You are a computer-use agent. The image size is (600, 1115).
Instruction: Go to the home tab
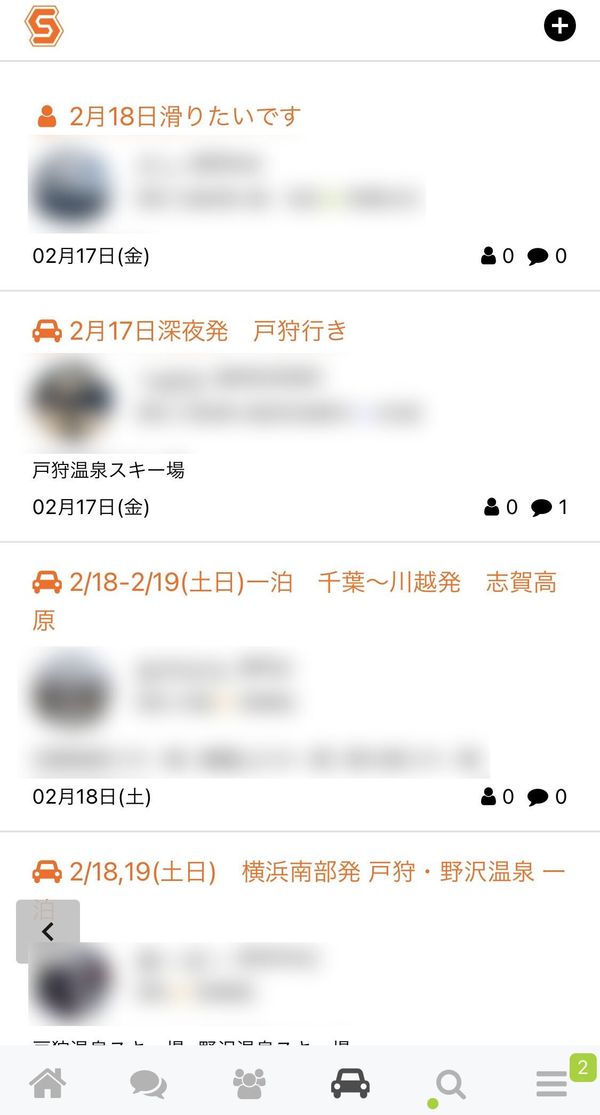click(48, 1083)
